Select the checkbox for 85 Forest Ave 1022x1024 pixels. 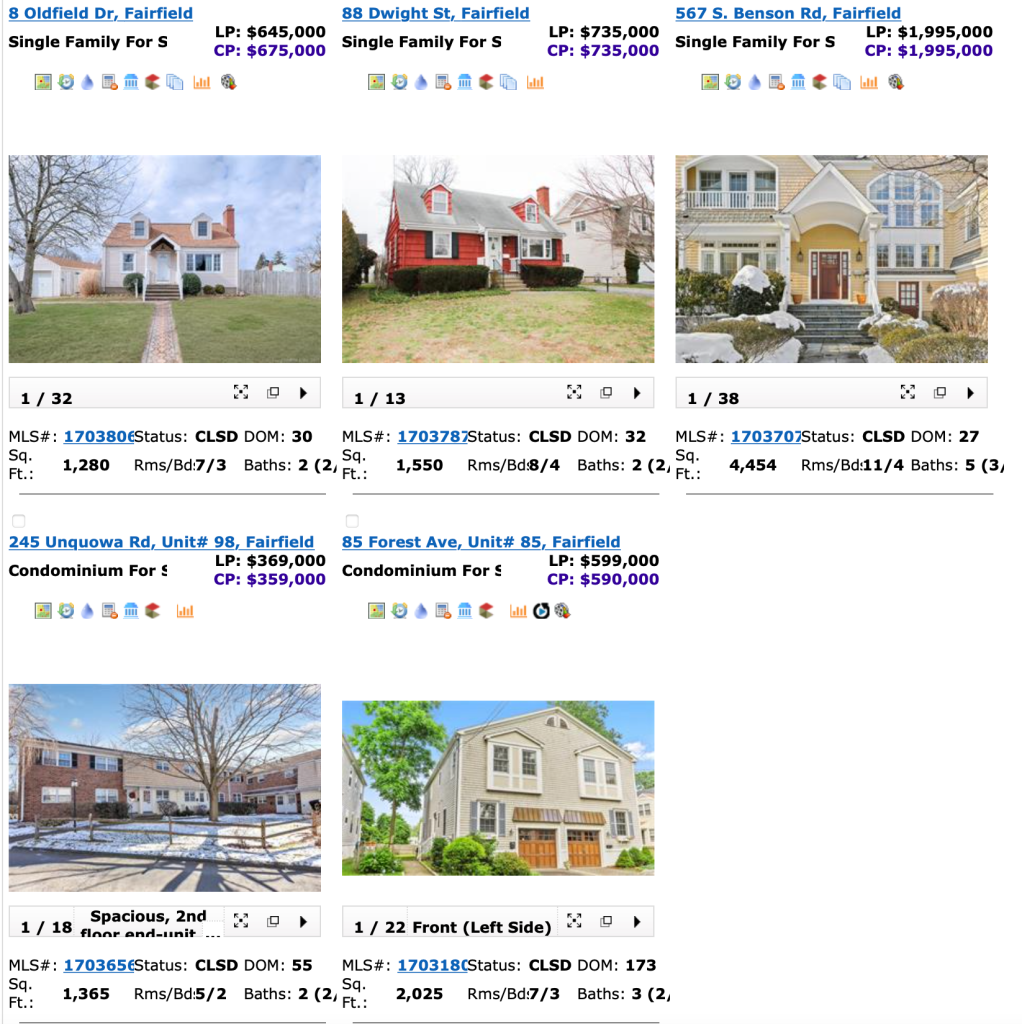click(351, 521)
